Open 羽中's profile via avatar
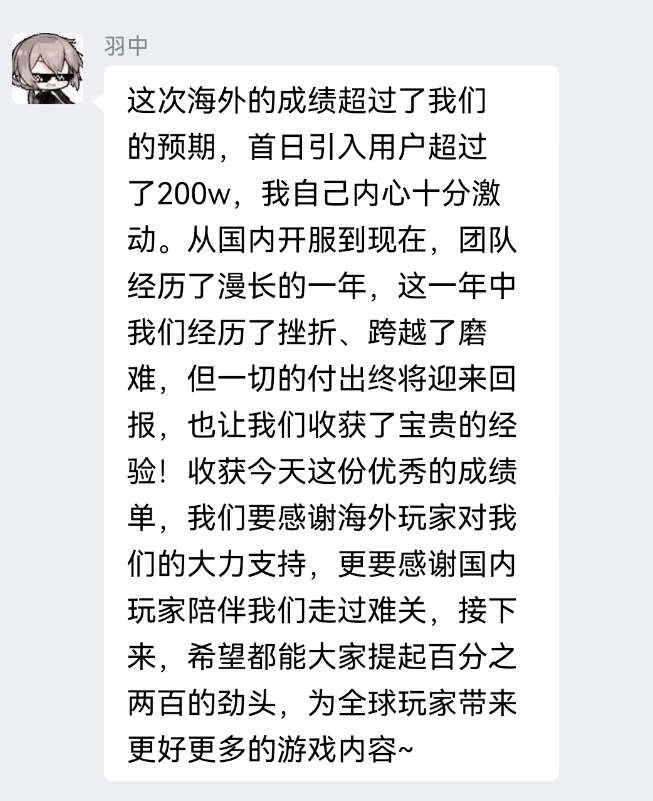This screenshot has width=653, height=801. point(45,67)
